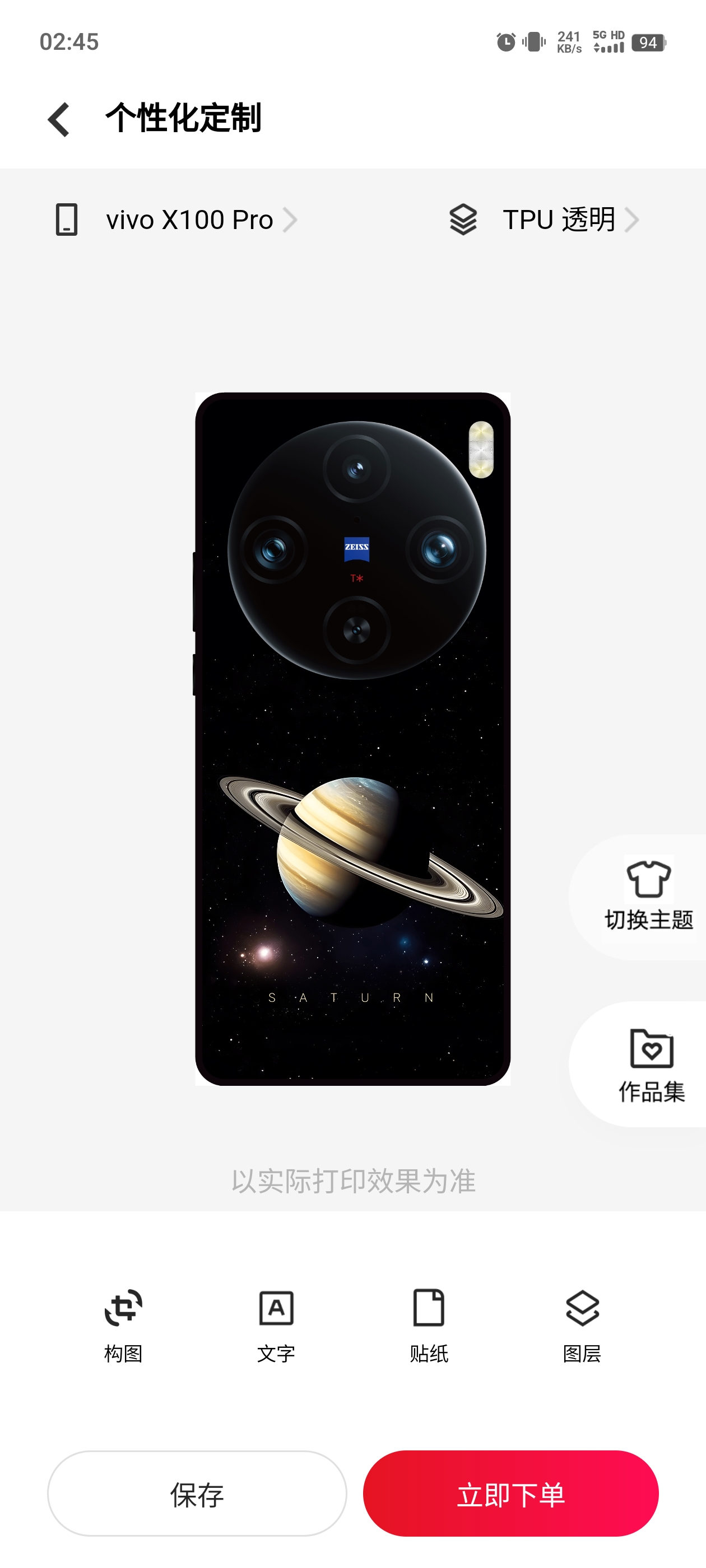
Task: Open the 图层 layers tool
Action: click(582, 1324)
